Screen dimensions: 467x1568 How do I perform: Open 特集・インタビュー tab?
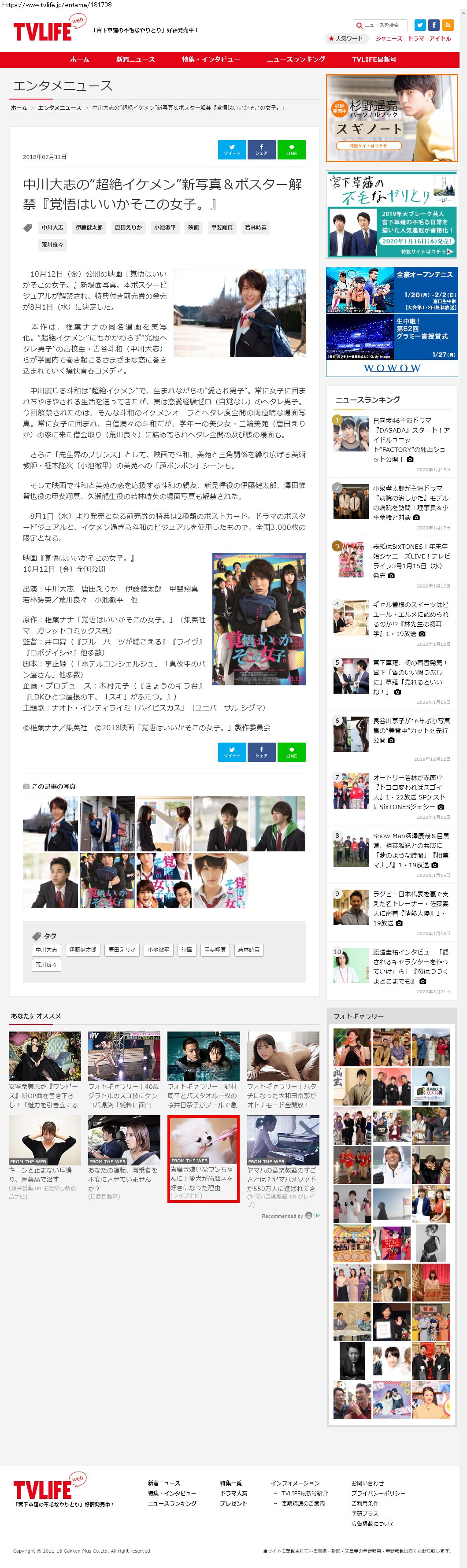[210, 59]
